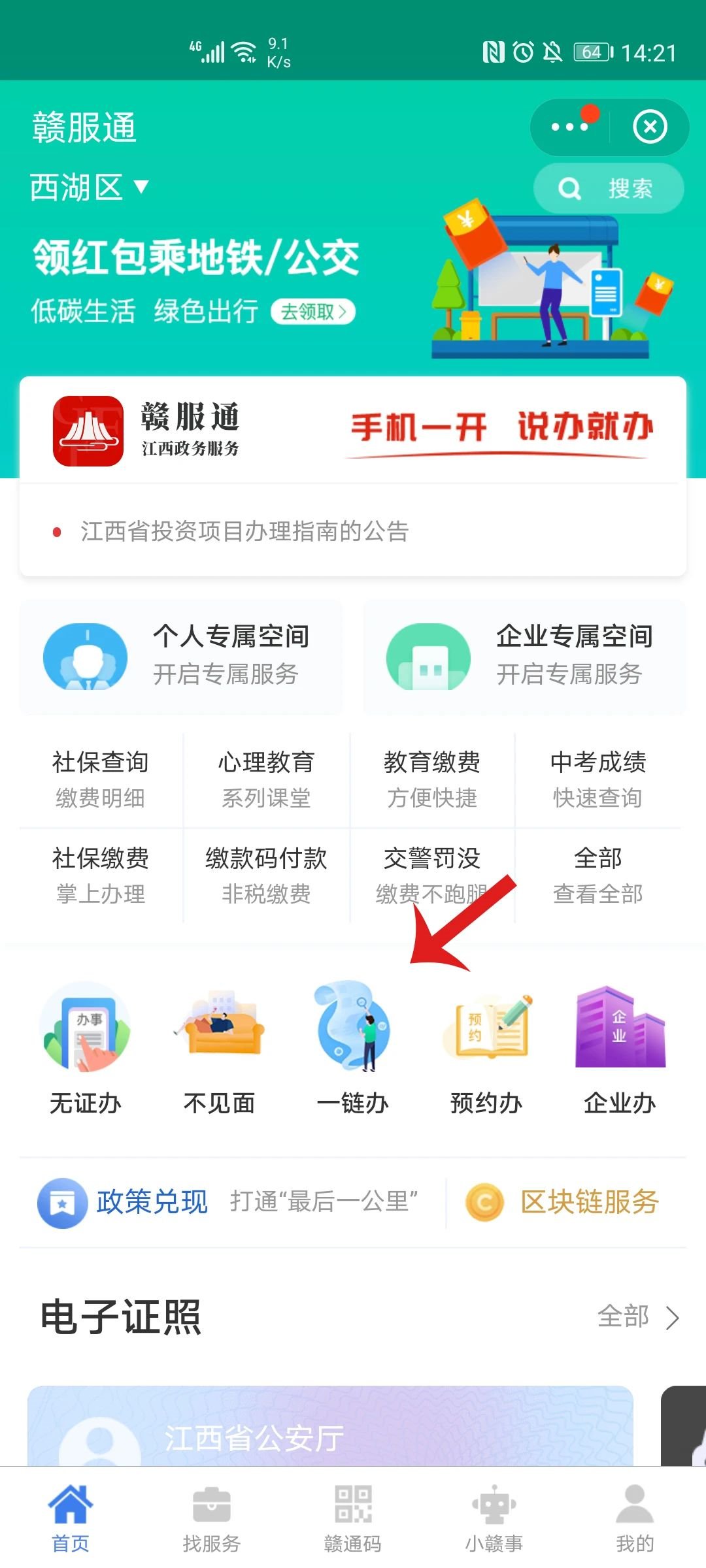Viewport: 706px width, 1568px height.
Task: Check 中考成绩 快速查询
Action: [x=597, y=779]
